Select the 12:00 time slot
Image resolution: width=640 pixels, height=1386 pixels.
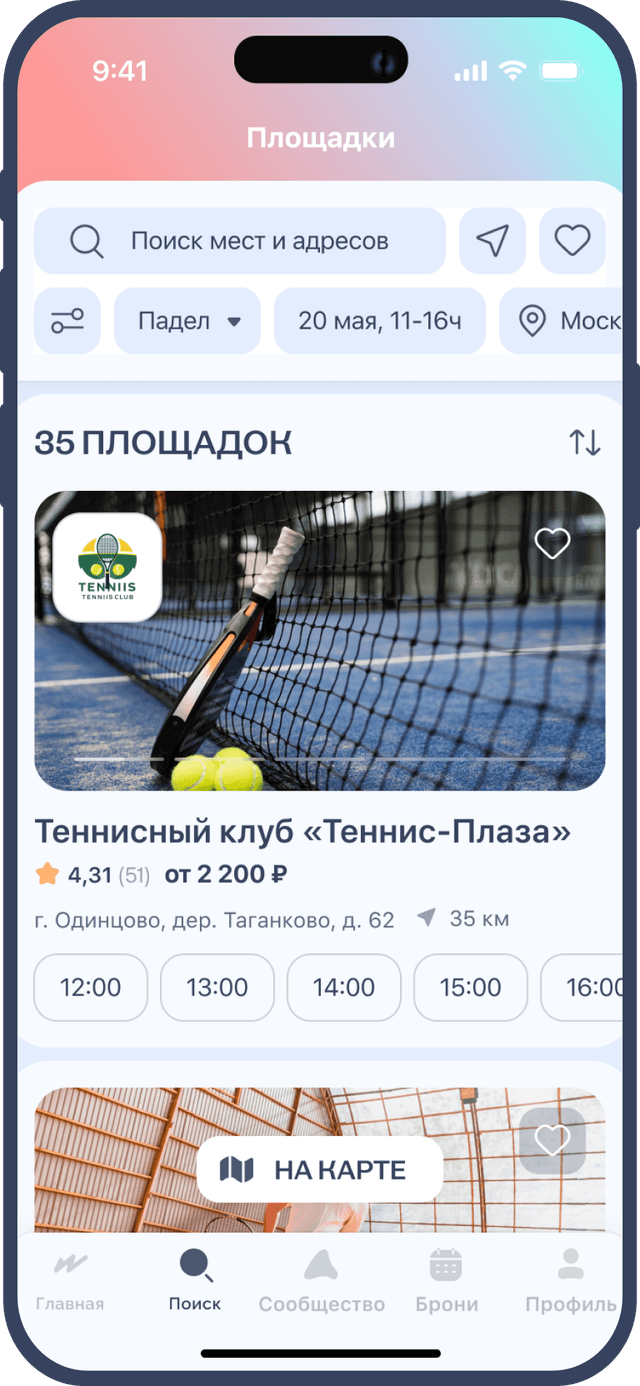click(x=91, y=987)
